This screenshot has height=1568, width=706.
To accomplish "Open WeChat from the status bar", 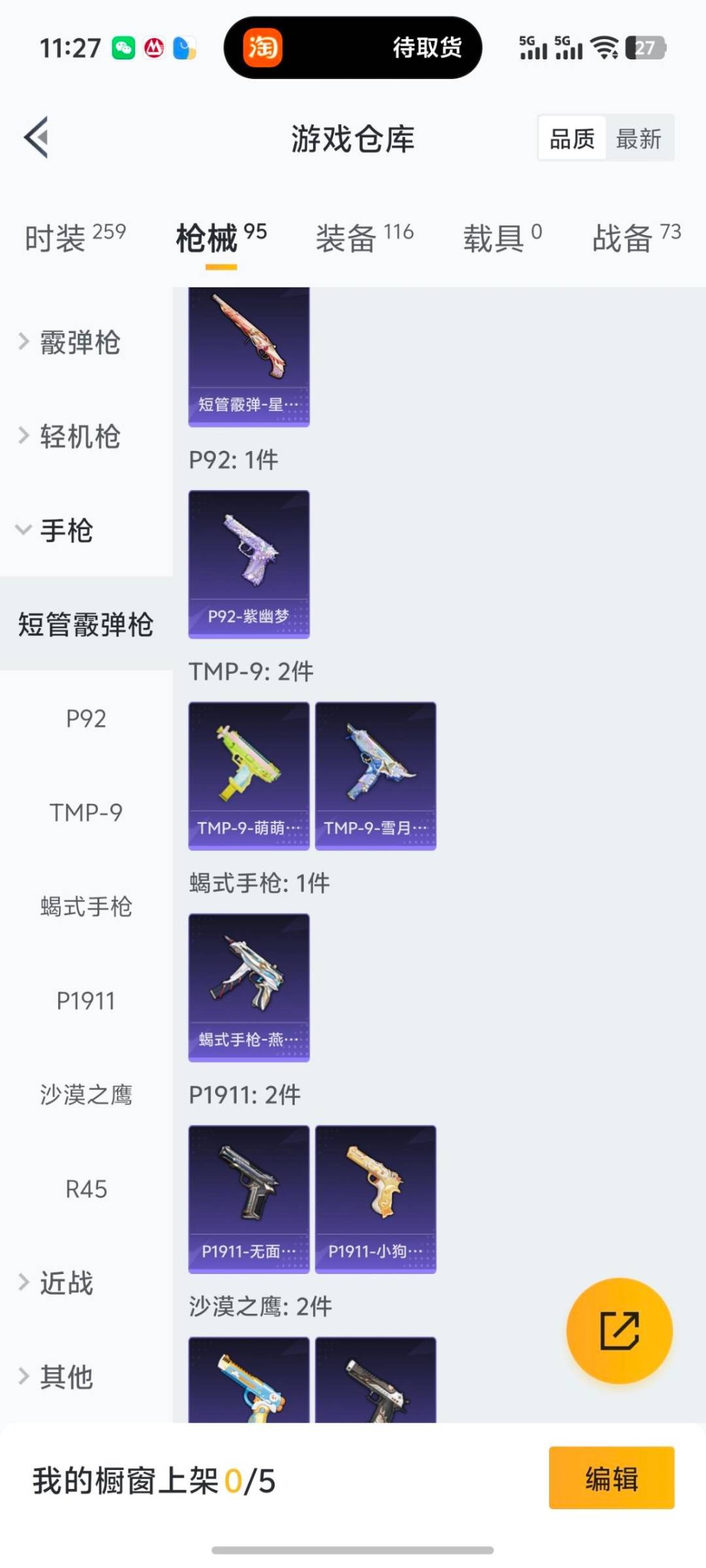I will click(x=124, y=48).
